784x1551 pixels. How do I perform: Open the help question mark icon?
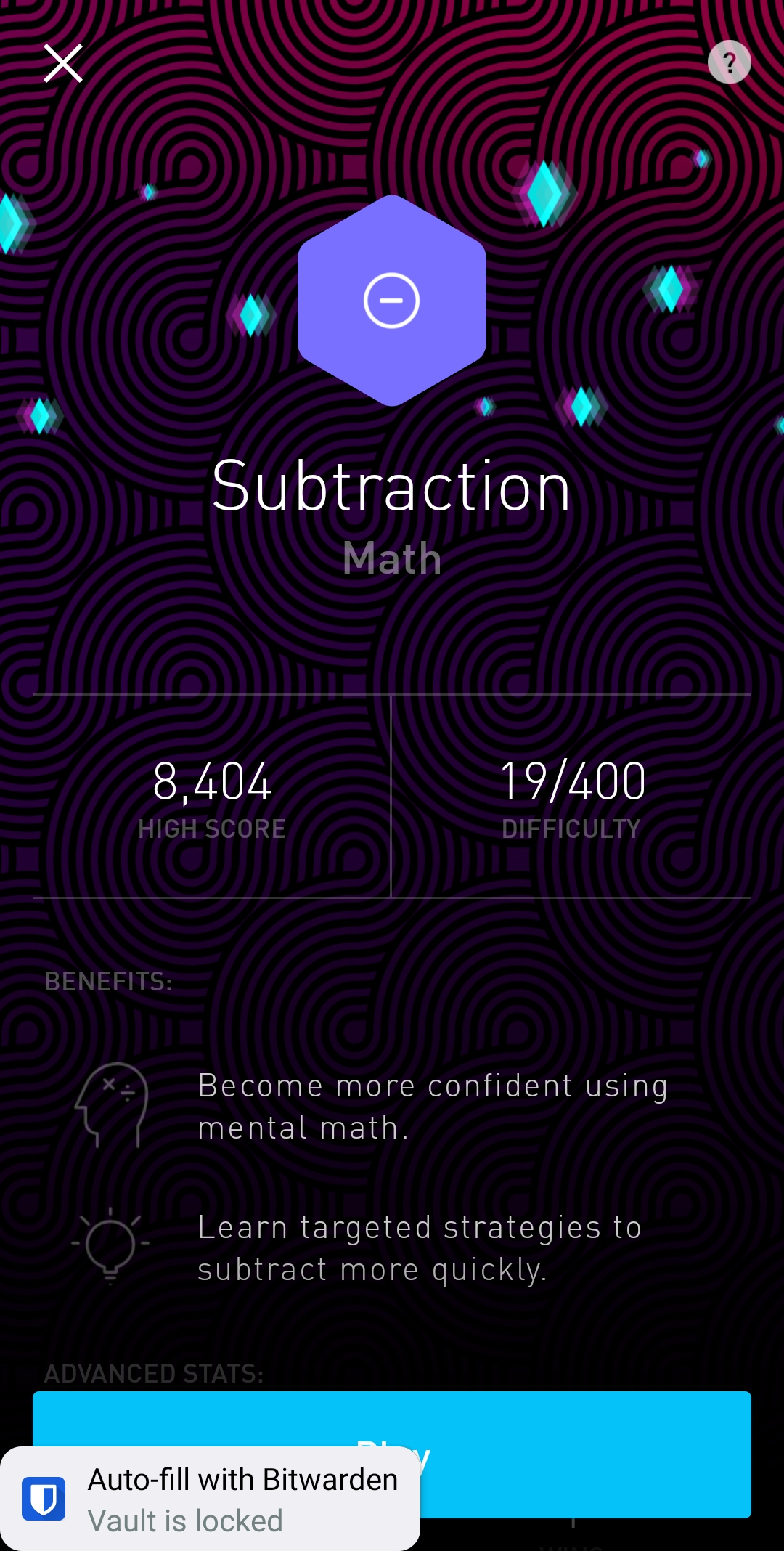[729, 62]
